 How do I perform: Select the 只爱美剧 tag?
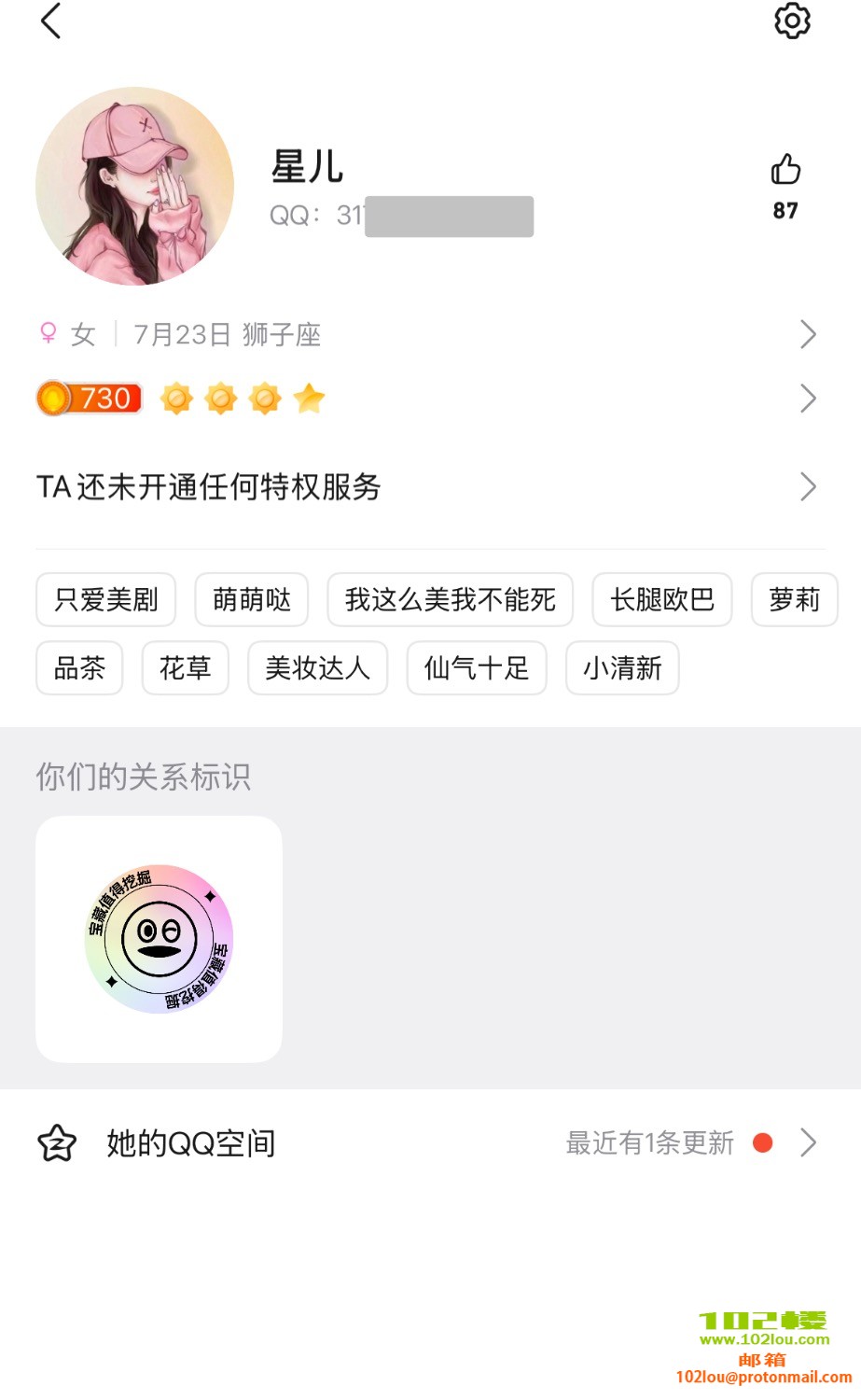(x=106, y=599)
